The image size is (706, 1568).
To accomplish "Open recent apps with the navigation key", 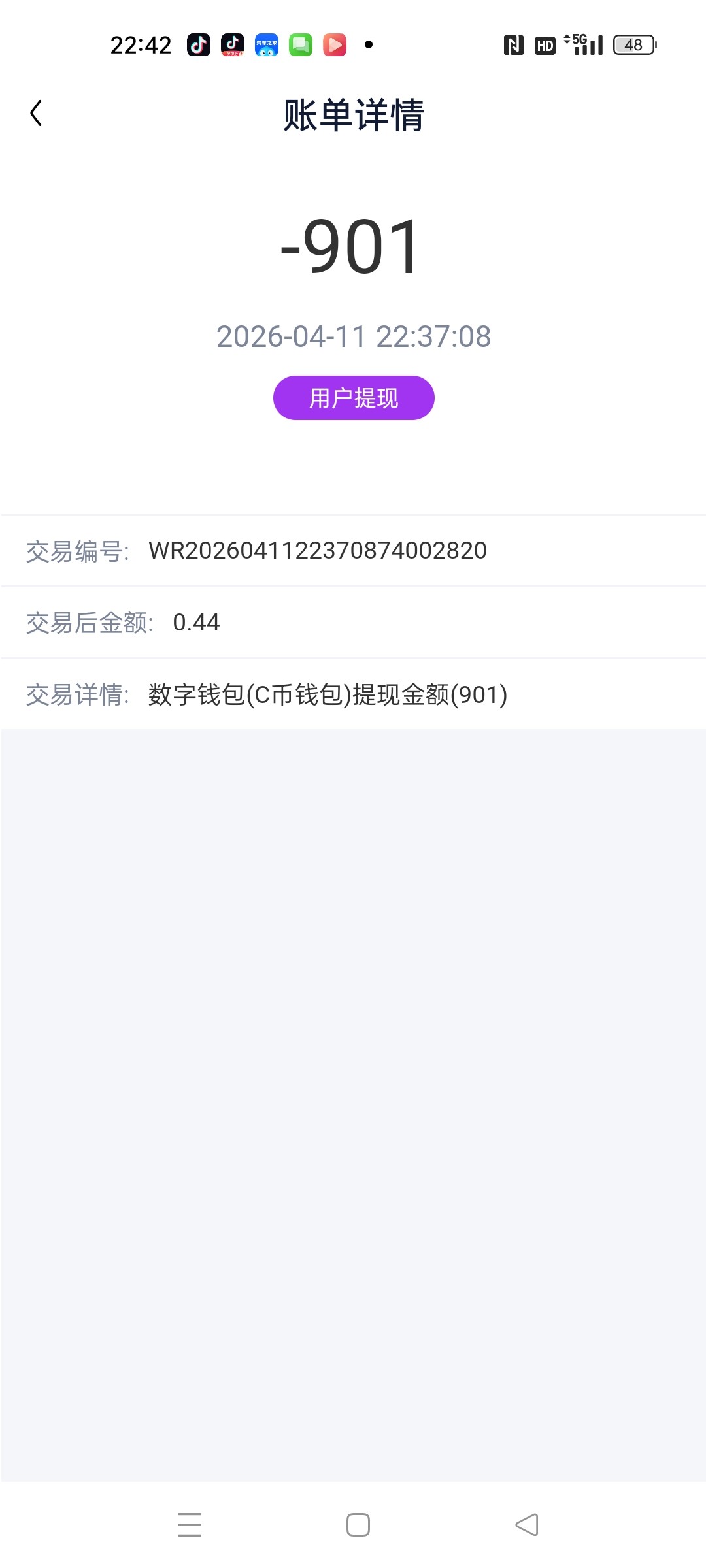I will pos(190,1524).
